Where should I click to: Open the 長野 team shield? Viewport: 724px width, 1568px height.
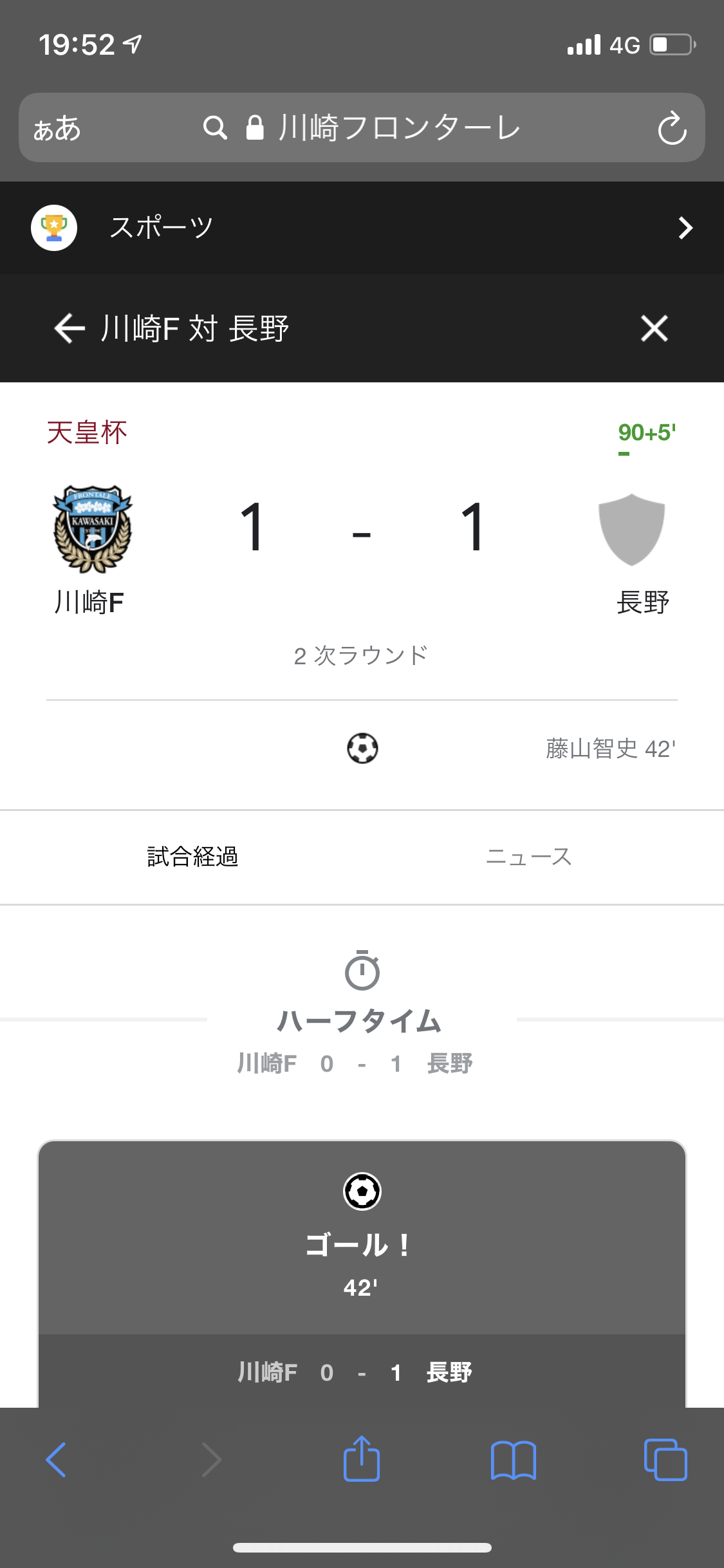631,529
